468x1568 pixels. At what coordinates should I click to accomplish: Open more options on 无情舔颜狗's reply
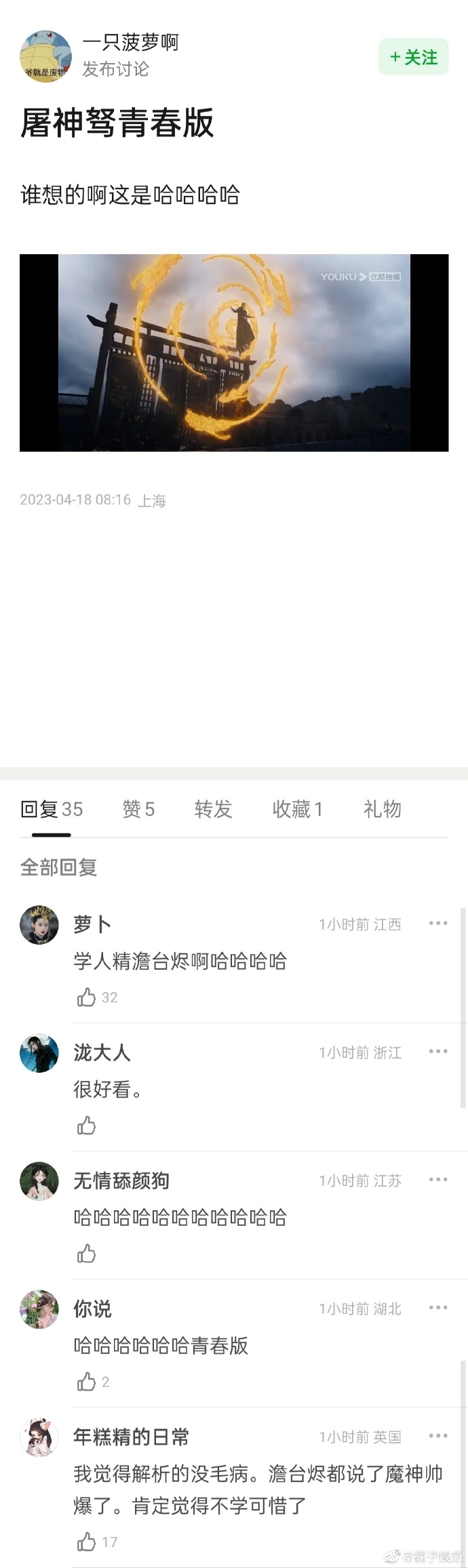[x=438, y=1179]
